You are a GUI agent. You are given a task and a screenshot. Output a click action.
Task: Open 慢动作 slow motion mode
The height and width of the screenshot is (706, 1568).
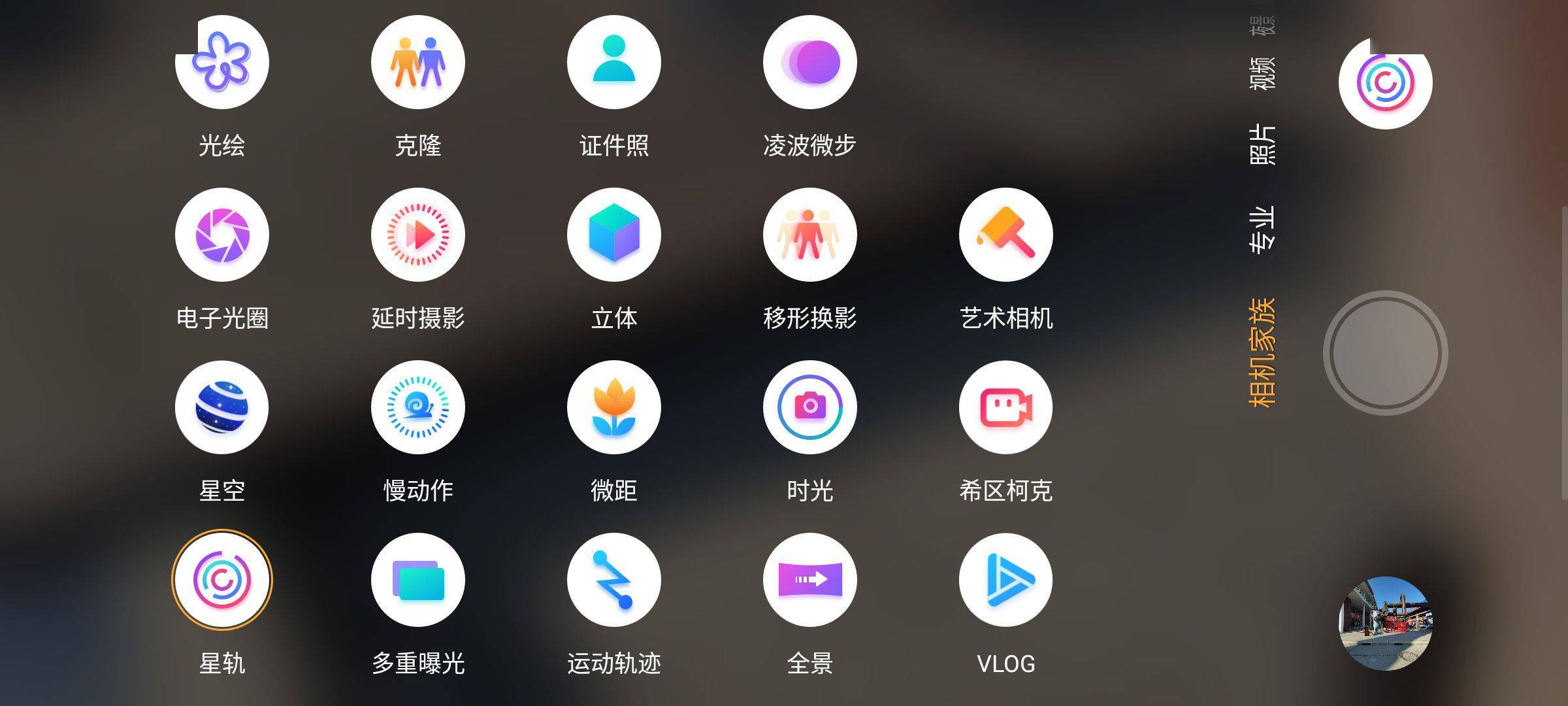[x=418, y=407]
